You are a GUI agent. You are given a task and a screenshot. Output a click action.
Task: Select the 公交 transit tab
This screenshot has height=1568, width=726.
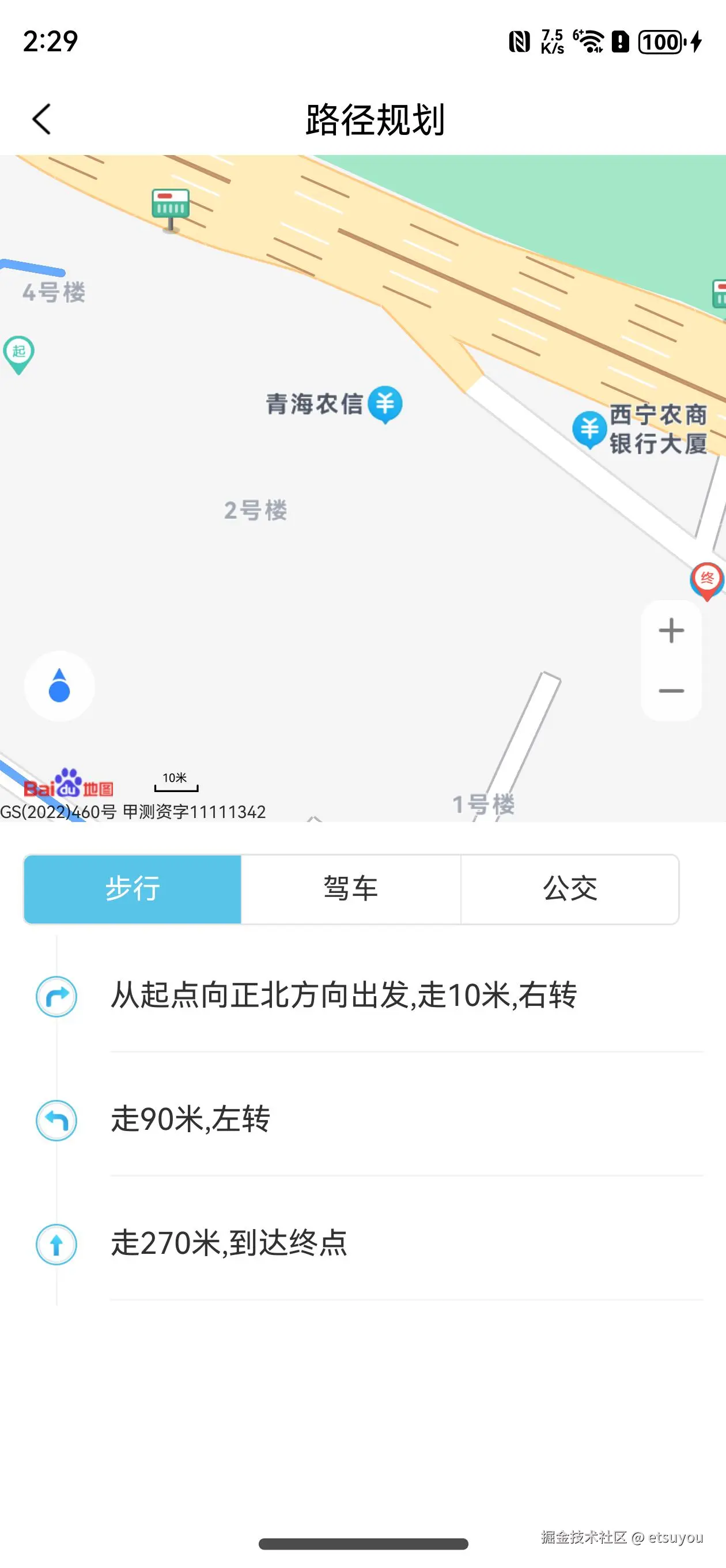[x=570, y=889]
